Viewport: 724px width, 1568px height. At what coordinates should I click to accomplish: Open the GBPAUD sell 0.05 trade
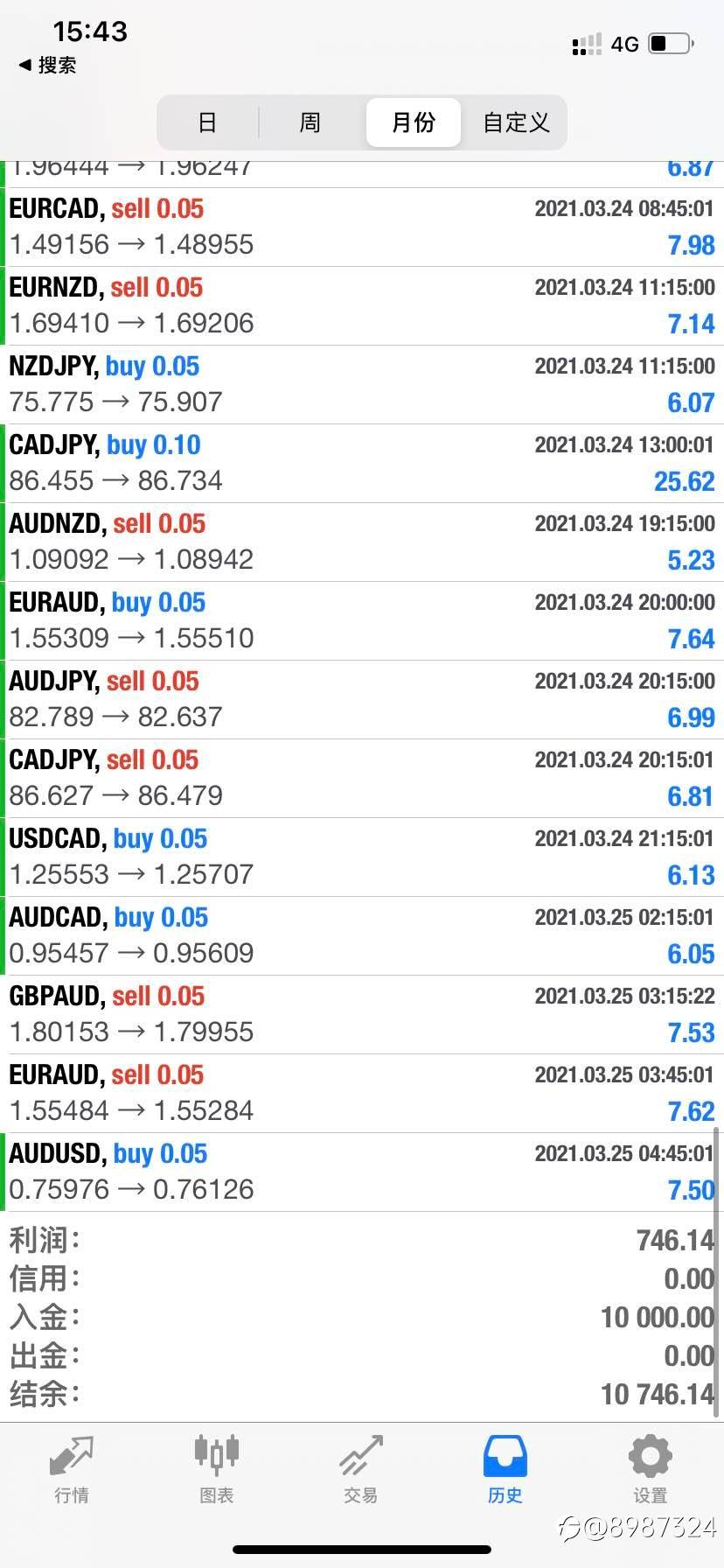coord(362,1014)
